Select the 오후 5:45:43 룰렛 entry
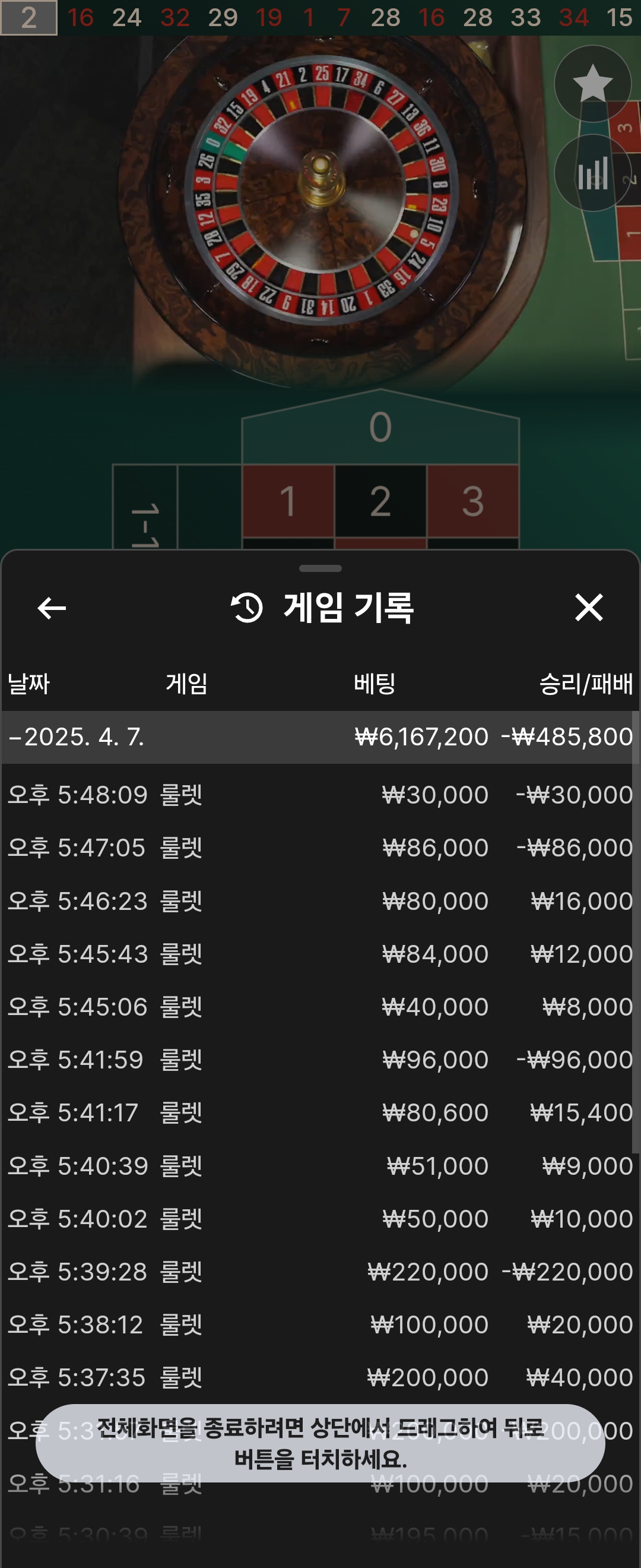Image resolution: width=641 pixels, height=1568 pixels. click(319, 954)
